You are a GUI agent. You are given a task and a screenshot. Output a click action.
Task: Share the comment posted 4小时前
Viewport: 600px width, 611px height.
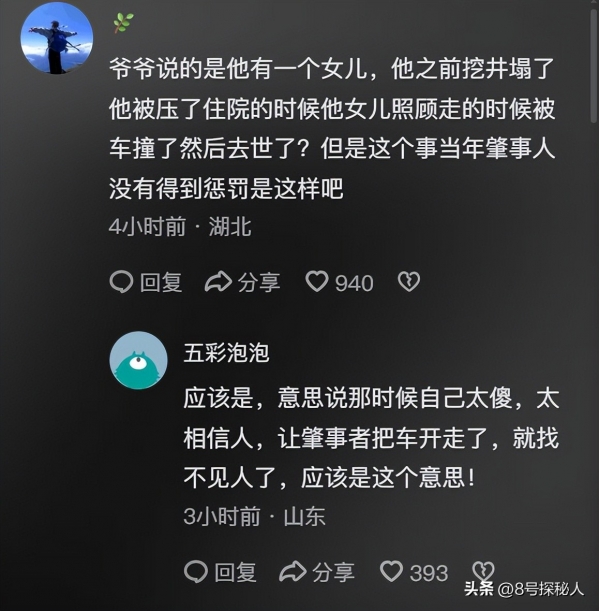pyautogui.click(x=242, y=282)
